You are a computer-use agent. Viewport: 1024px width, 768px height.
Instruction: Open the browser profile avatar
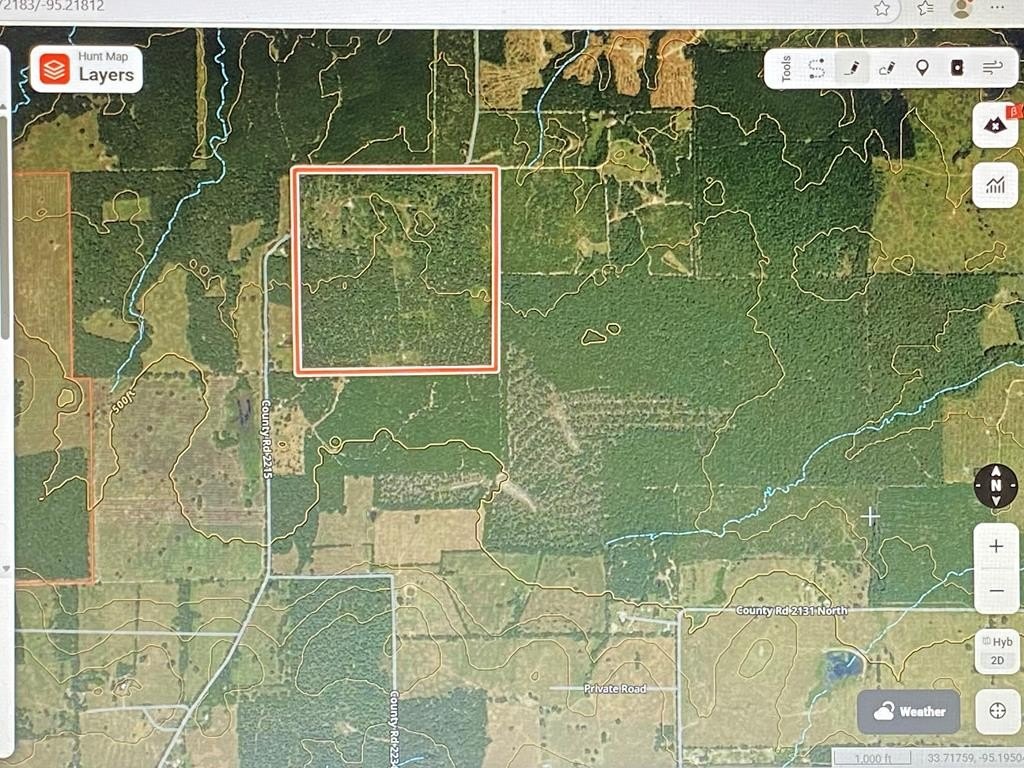(961, 8)
